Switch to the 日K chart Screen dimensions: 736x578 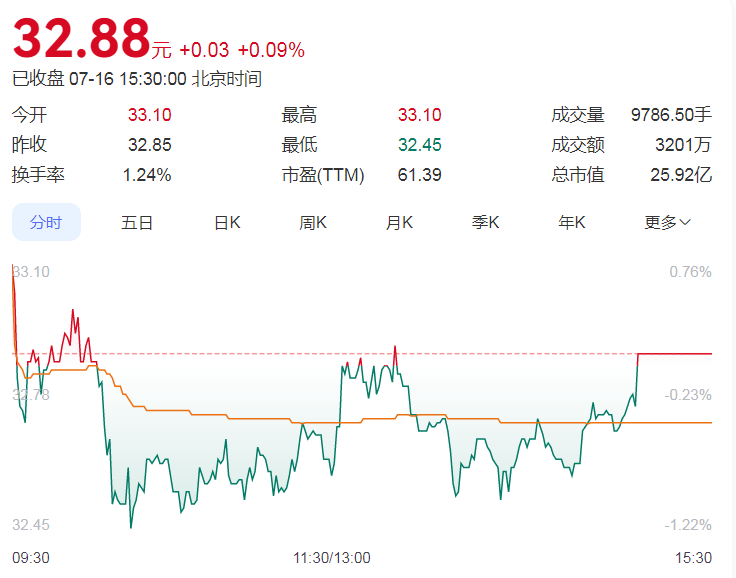227,222
